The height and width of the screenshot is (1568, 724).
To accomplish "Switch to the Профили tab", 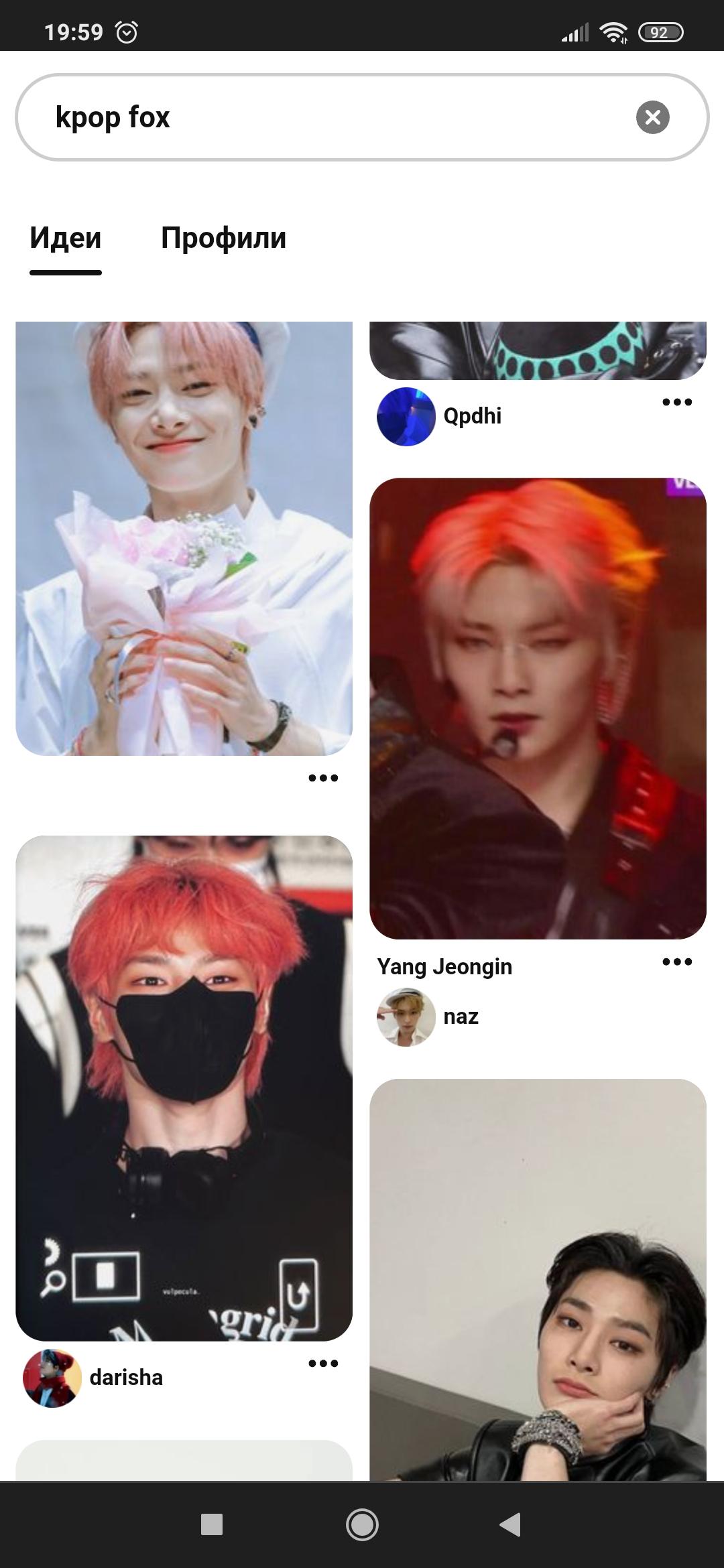I will (x=223, y=238).
